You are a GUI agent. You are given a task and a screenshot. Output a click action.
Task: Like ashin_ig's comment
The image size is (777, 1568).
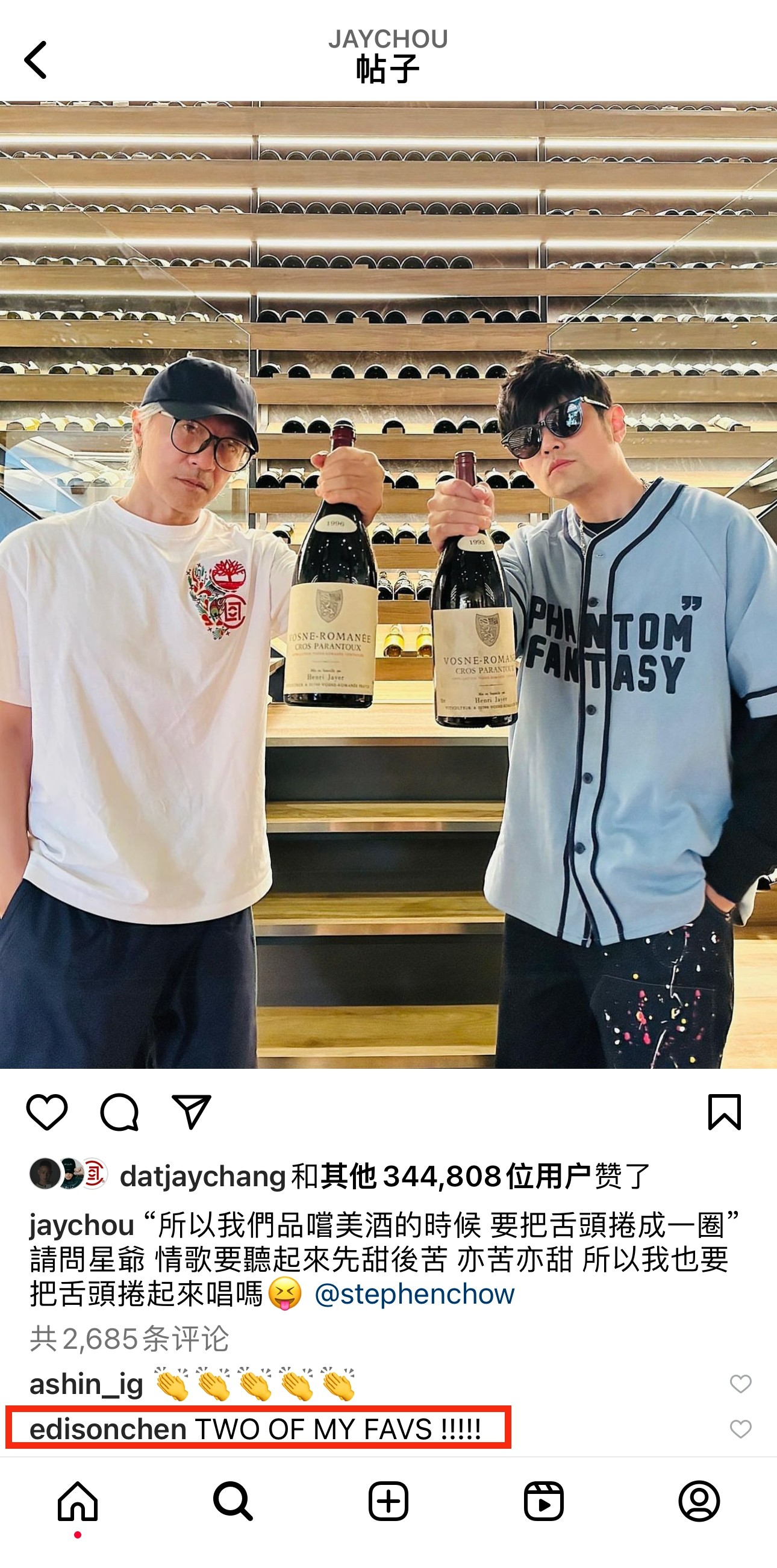740,1384
